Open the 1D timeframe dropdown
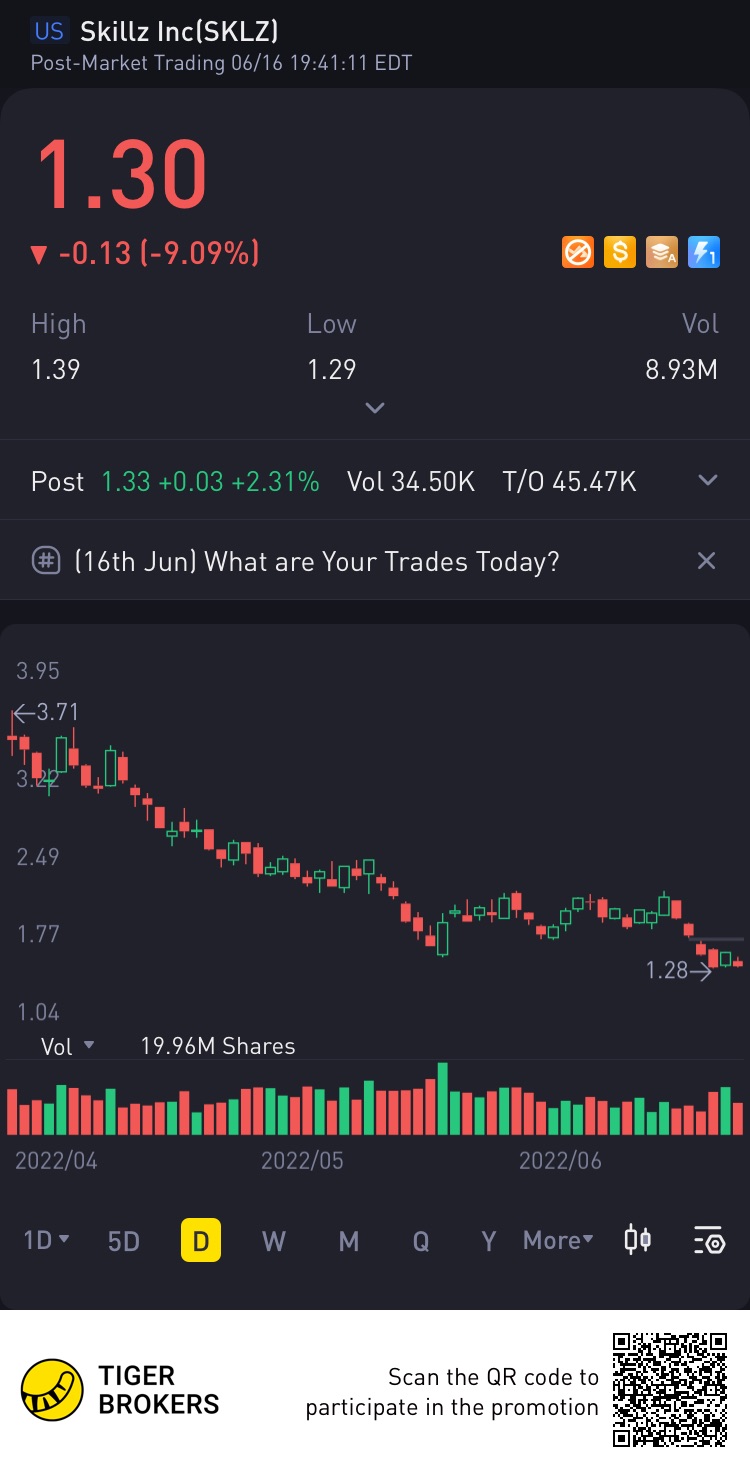Image resolution: width=750 pixels, height=1470 pixels. [x=46, y=1241]
